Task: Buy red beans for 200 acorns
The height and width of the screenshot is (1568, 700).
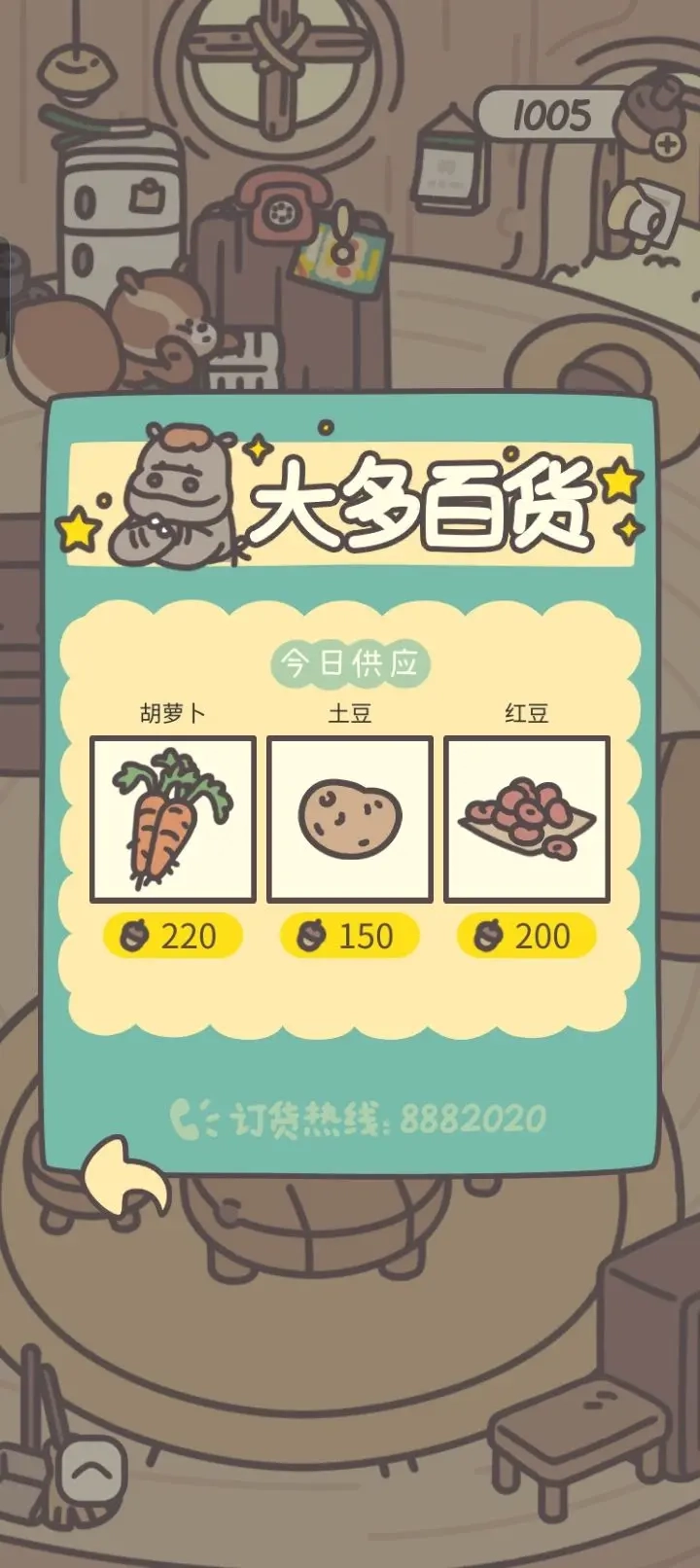Action: (527, 936)
